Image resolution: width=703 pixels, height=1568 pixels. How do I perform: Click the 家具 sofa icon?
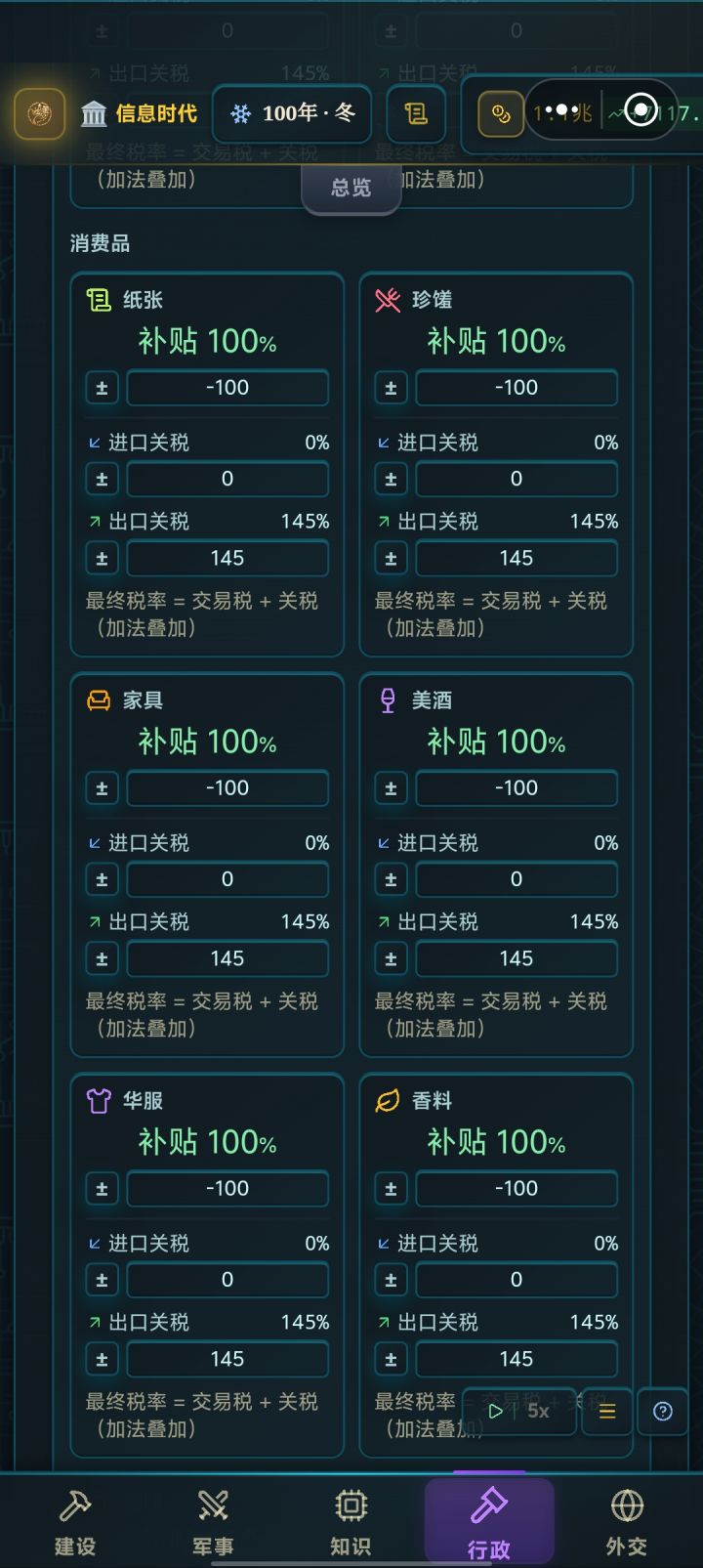(97, 700)
